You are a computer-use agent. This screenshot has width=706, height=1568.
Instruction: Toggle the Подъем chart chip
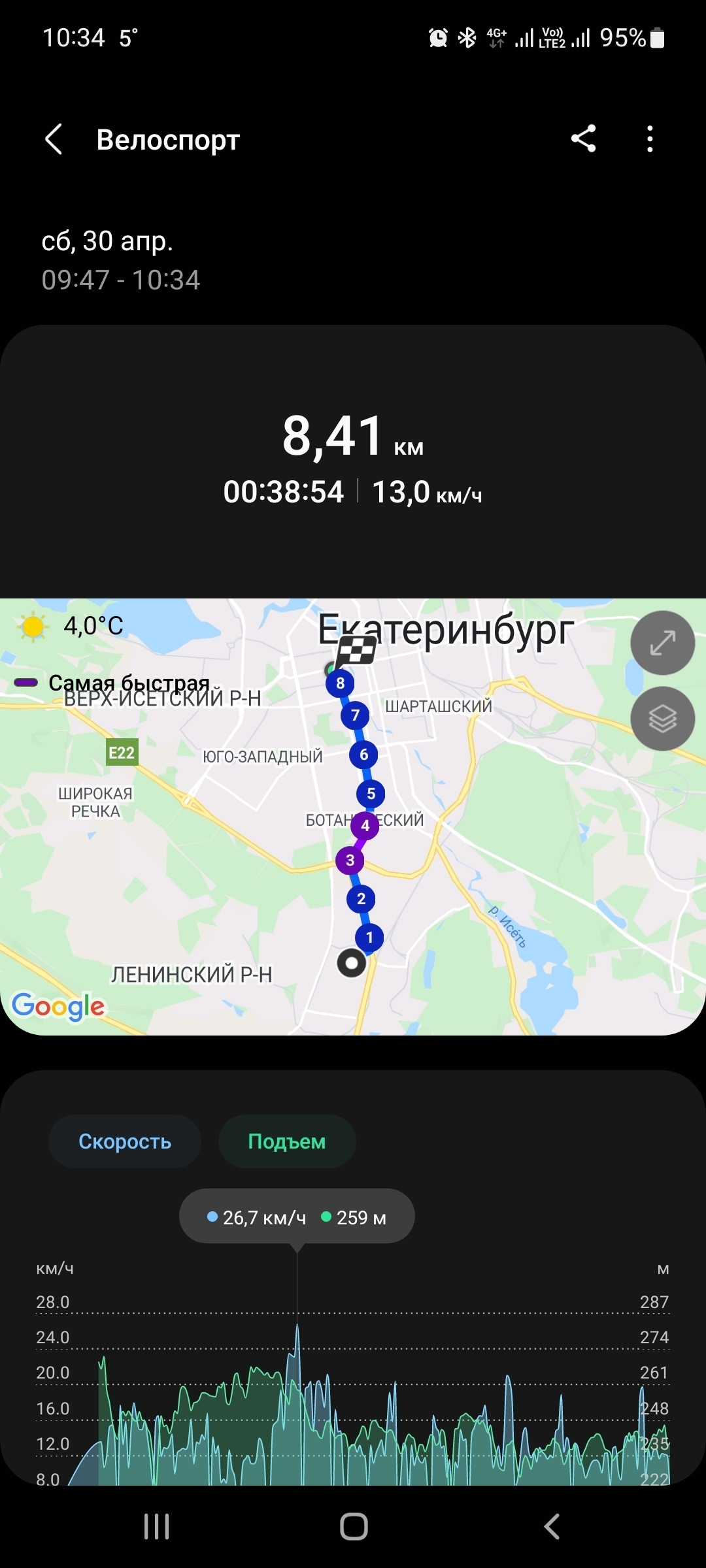287,1141
